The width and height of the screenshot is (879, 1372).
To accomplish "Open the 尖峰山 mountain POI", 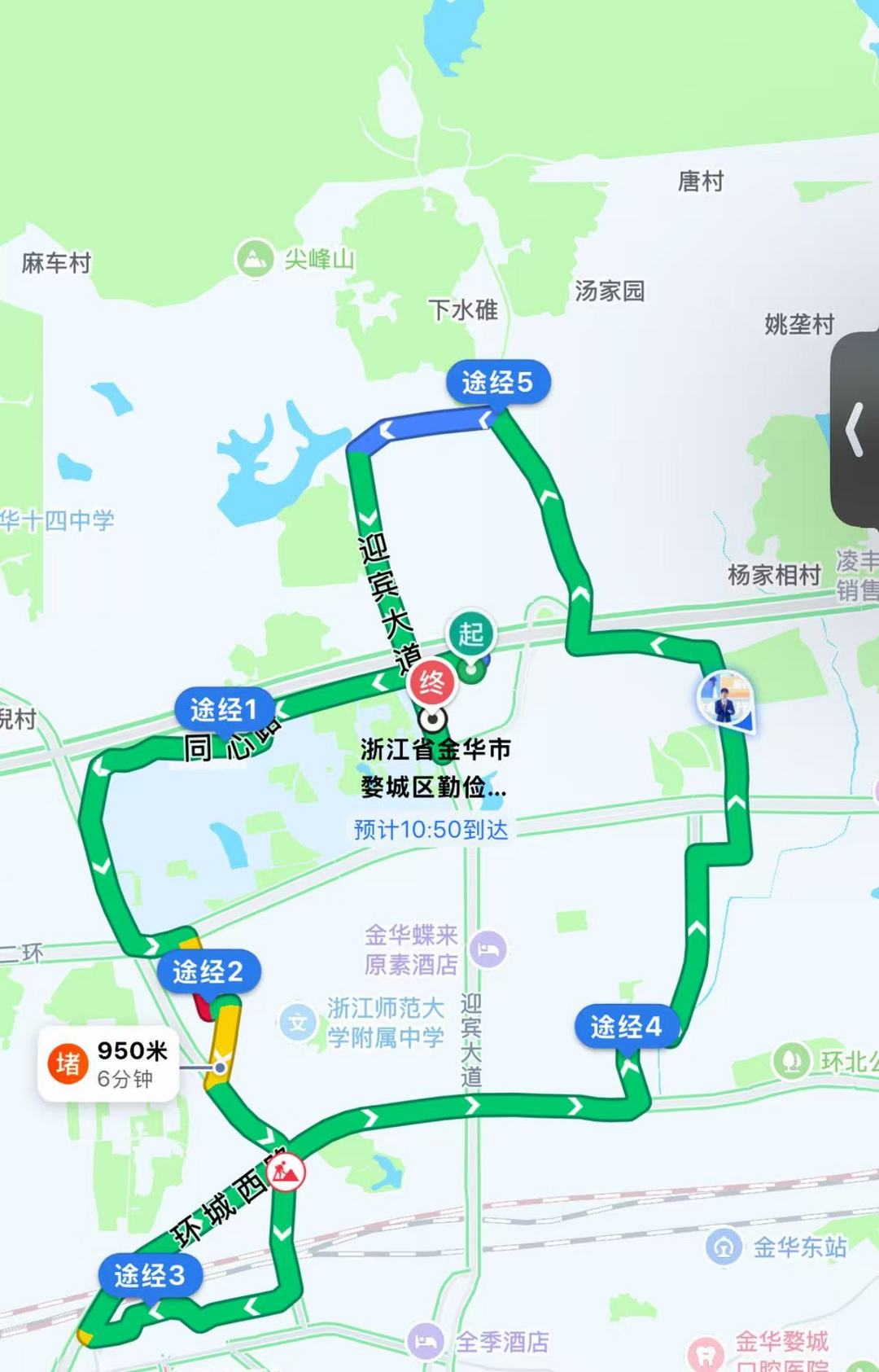I will (x=255, y=259).
